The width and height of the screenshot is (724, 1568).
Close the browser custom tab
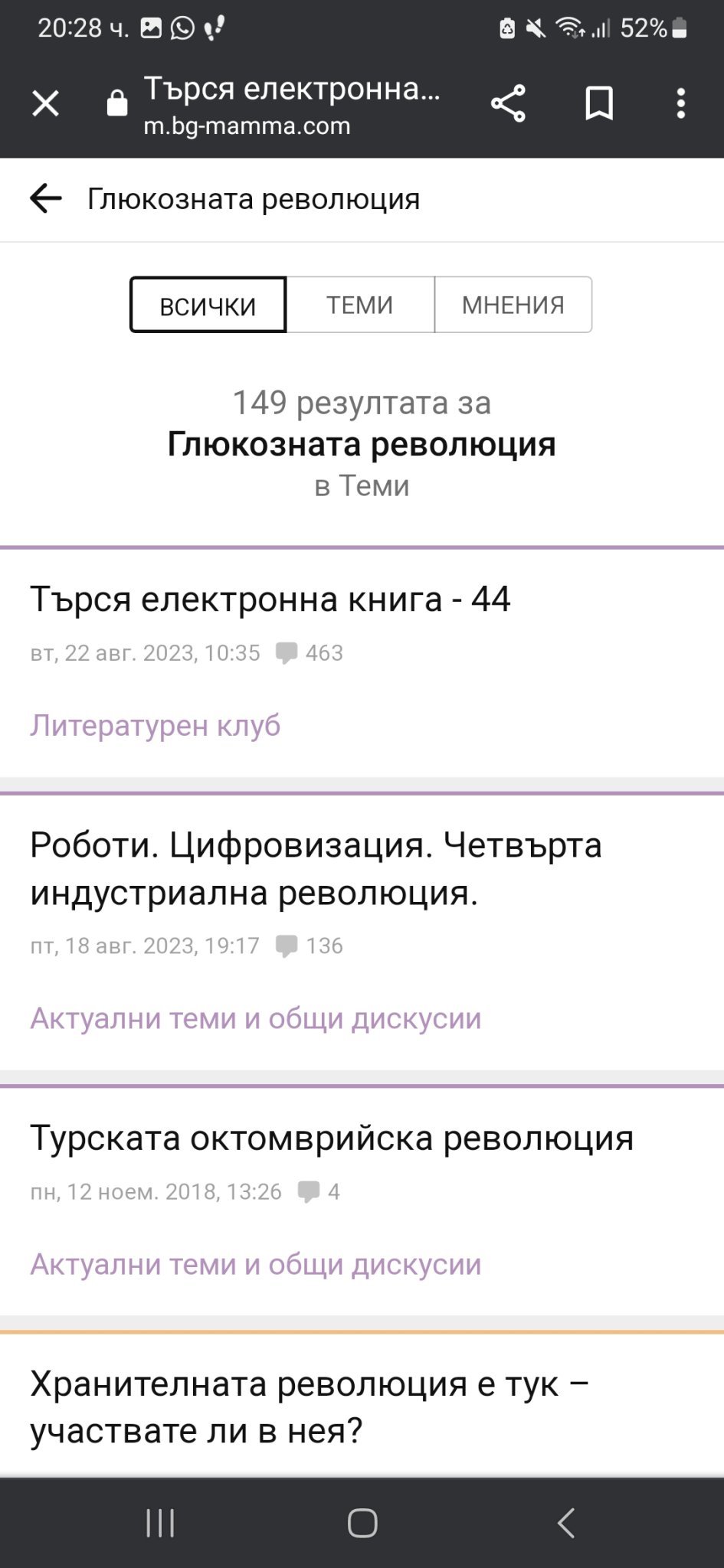point(46,103)
